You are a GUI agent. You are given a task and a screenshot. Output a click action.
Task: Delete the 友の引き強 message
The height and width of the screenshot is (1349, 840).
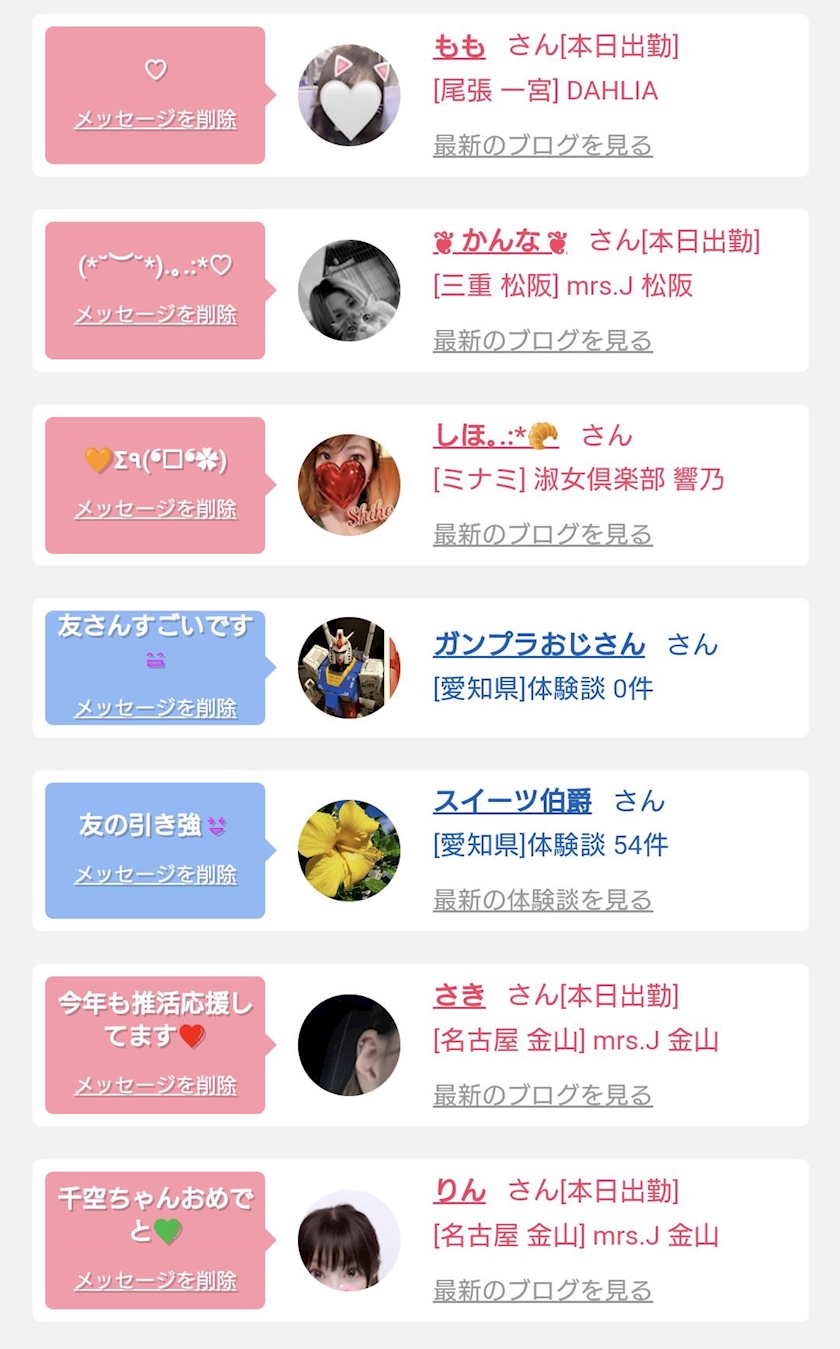pyautogui.click(x=155, y=874)
